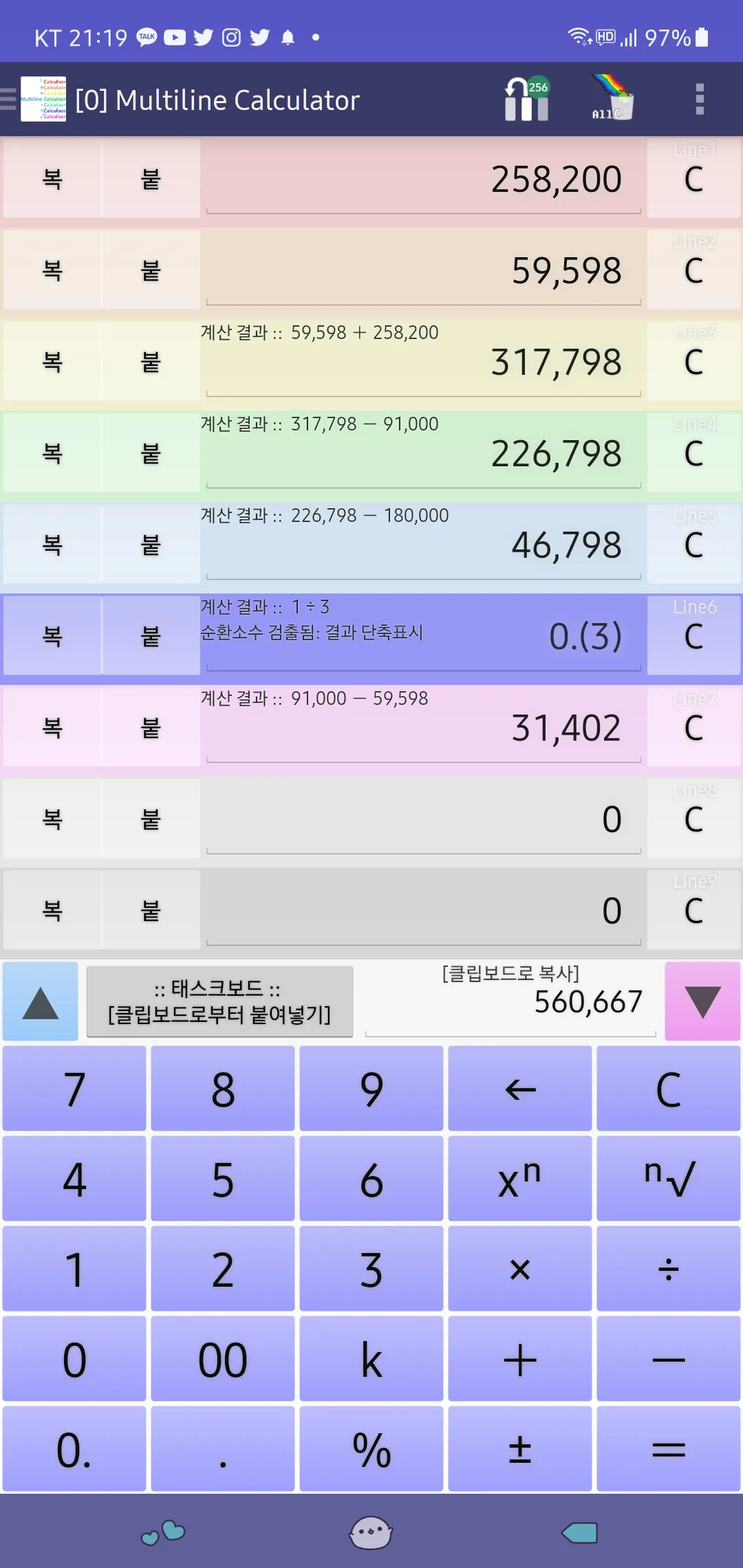743x1568 pixels.
Task: Select the Line4 result 226,798 field
Action: [423, 454]
